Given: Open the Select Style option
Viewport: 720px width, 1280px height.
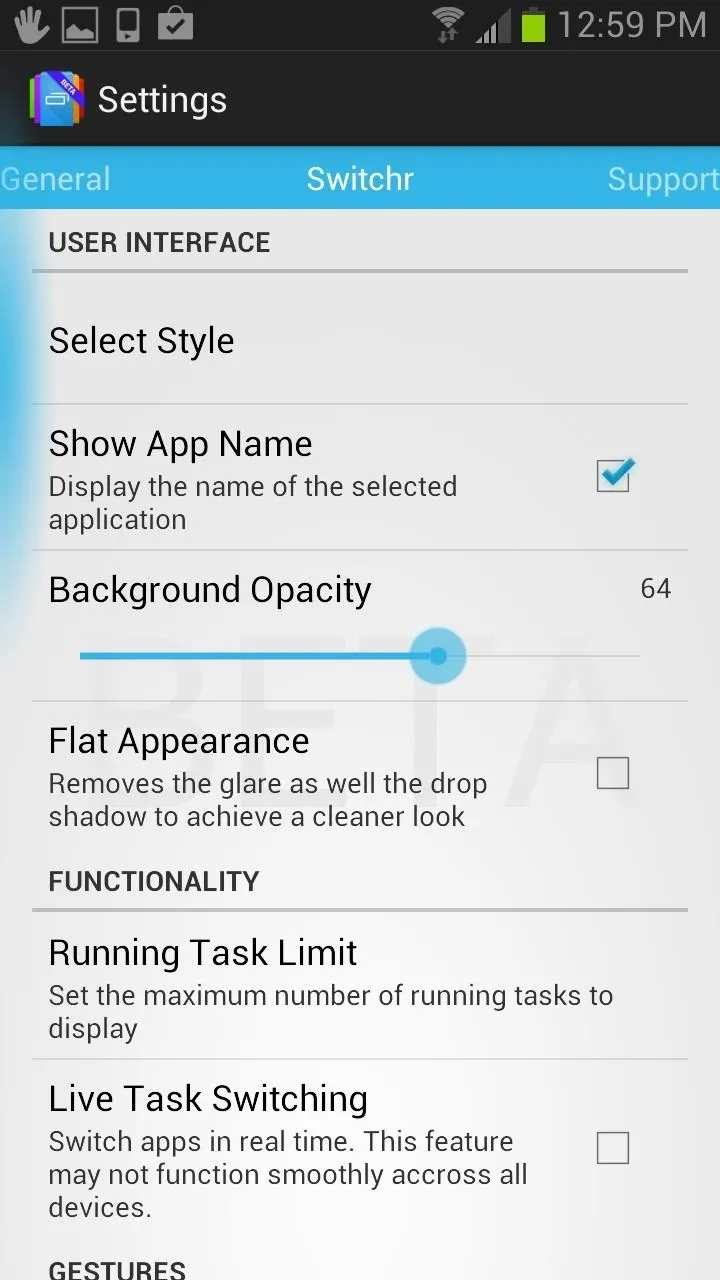Looking at the screenshot, I should pos(360,341).
